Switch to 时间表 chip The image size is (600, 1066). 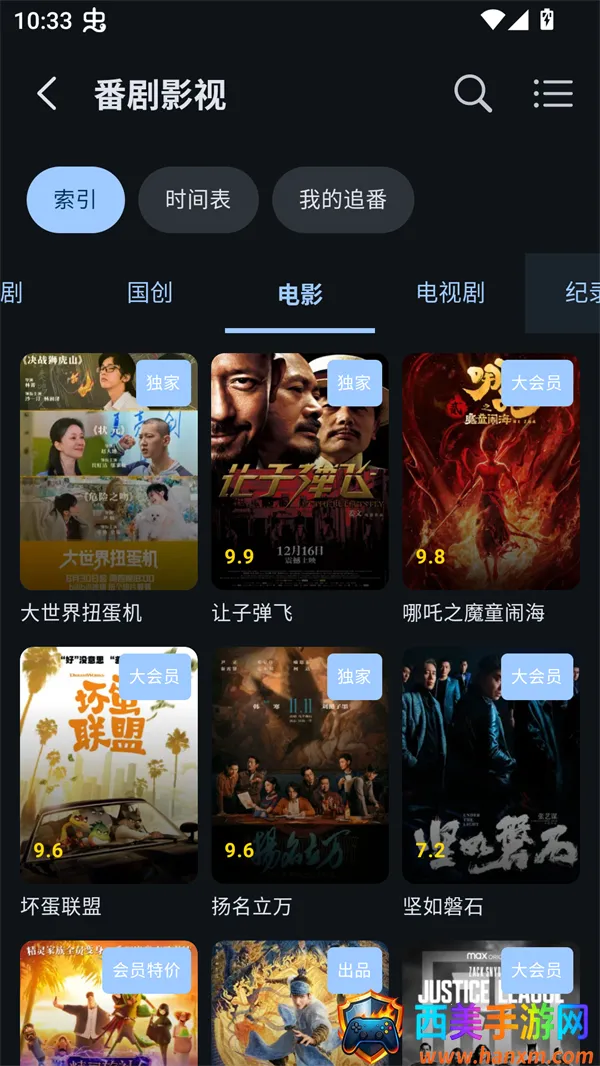click(x=198, y=200)
